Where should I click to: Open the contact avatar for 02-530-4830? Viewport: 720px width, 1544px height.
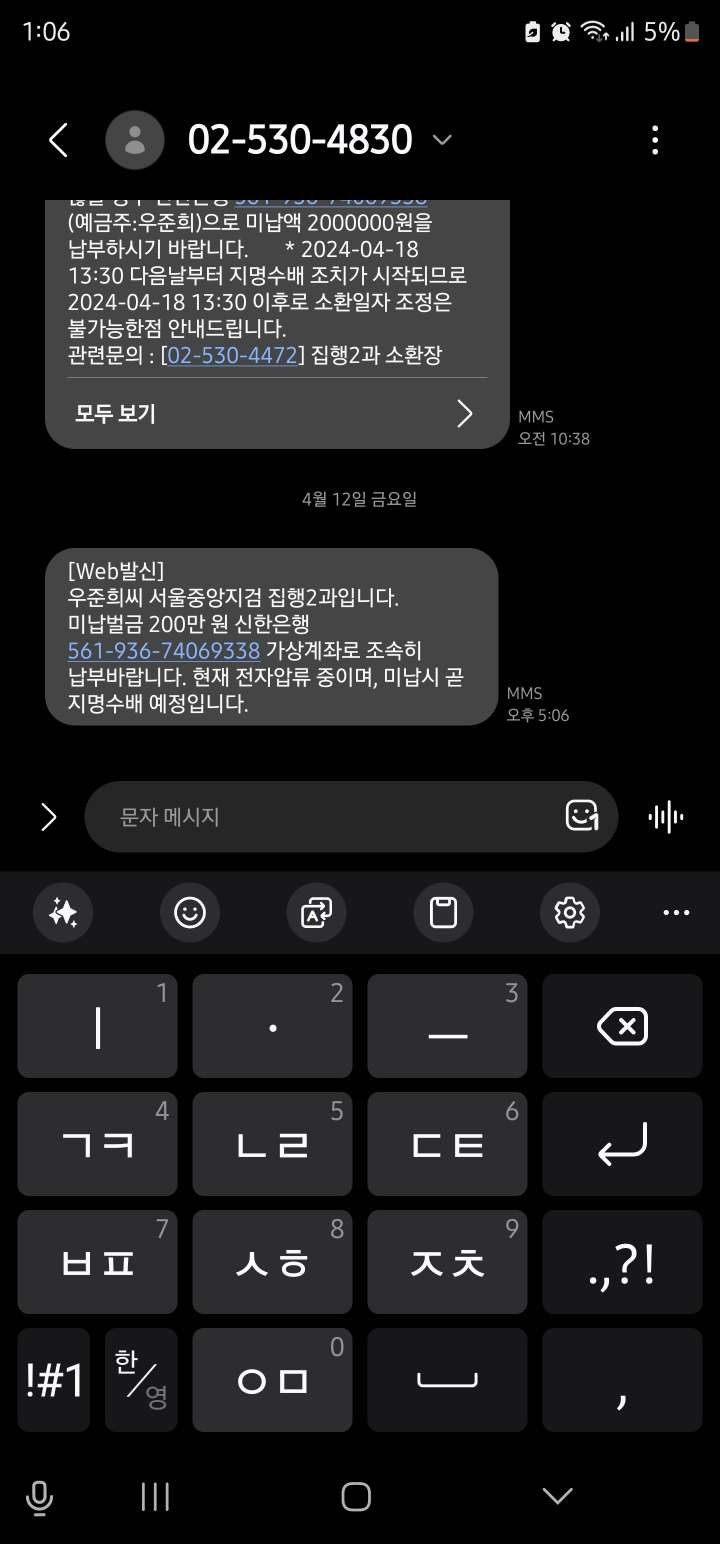click(x=135, y=141)
